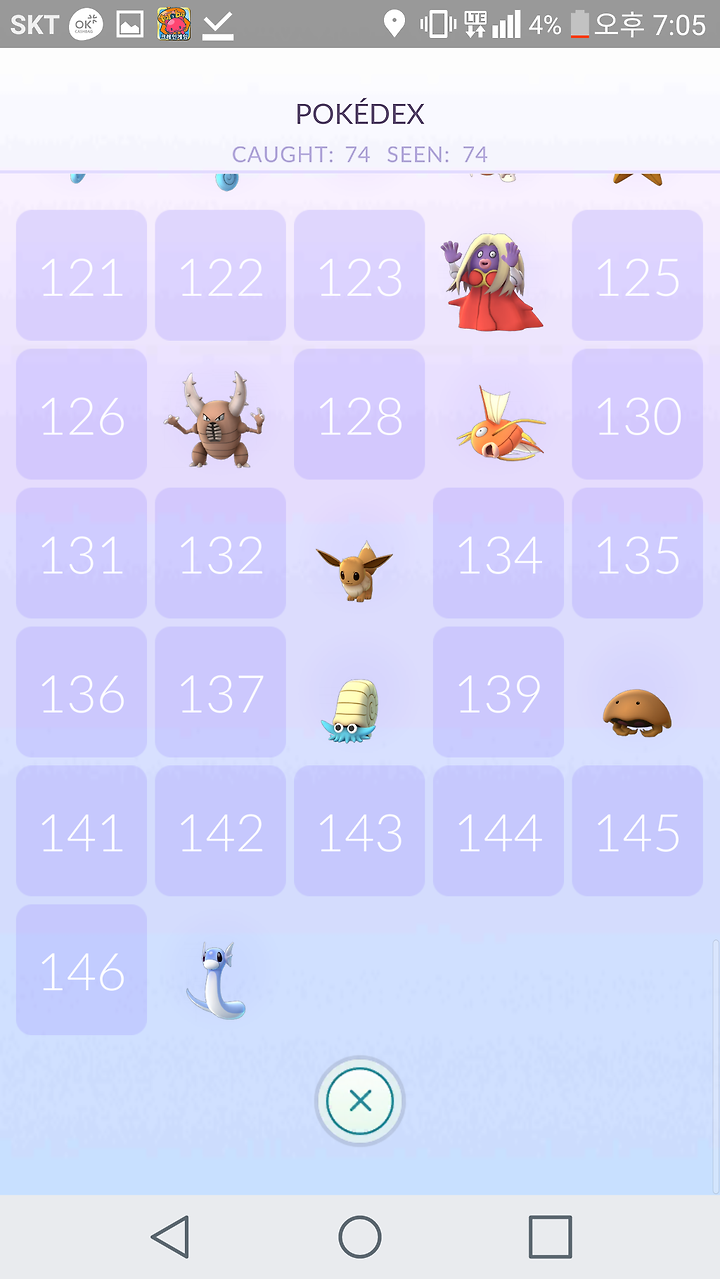Go back using the system back button
Screen dimensions: 720x1279
pos(170,1237)
